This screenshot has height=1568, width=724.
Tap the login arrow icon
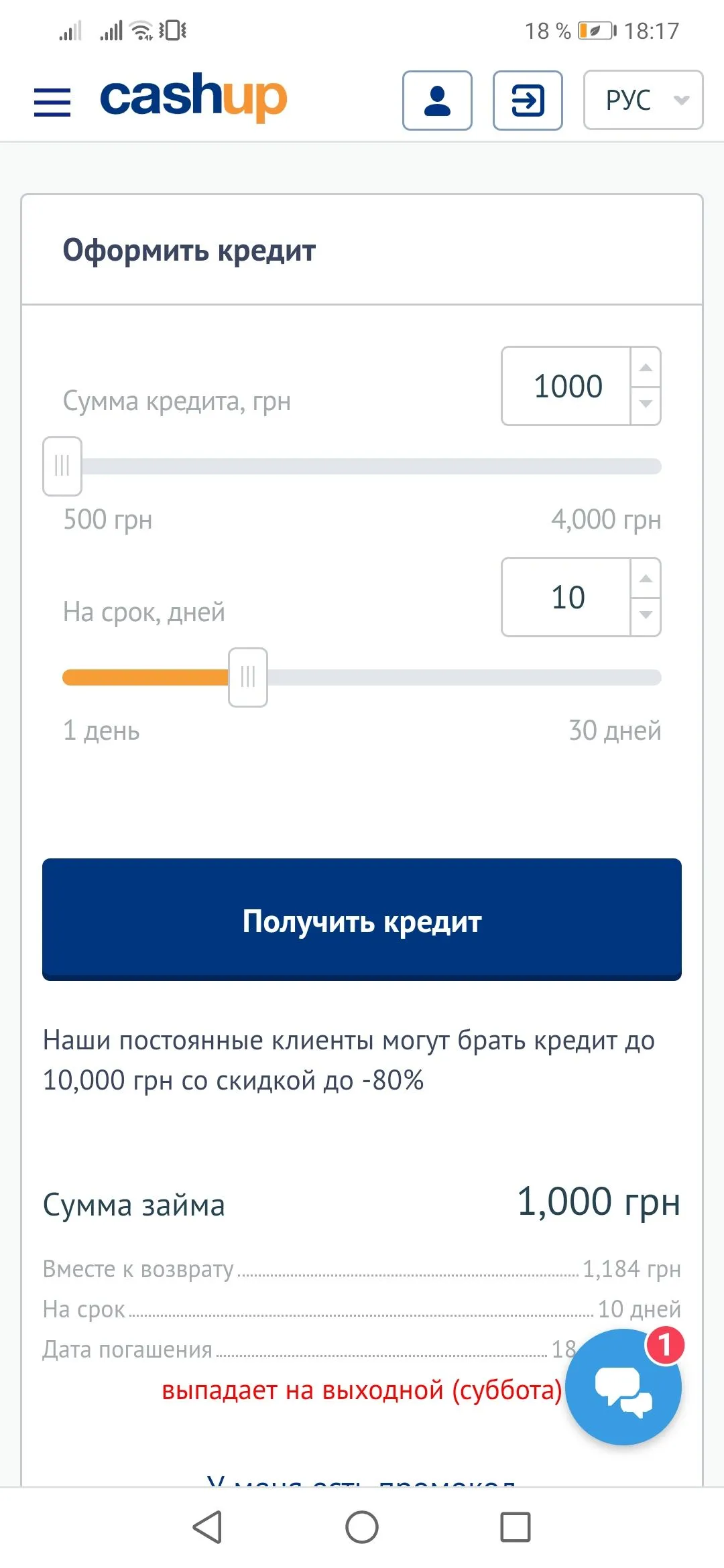[x=528, y=101]
